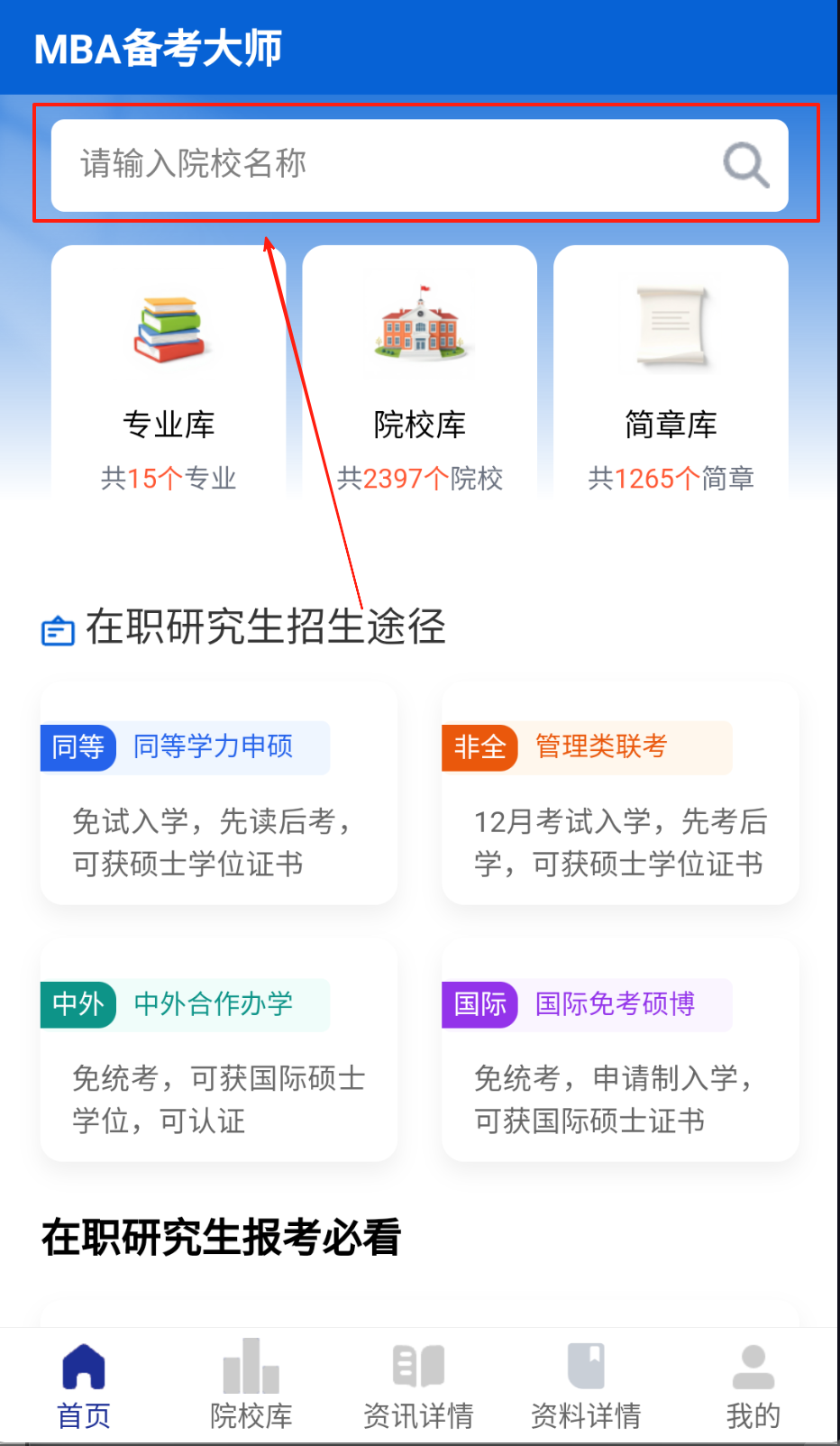Open the 院校库 card with 2397 schools
This screenshot has width=840, height=1446.
419,379
